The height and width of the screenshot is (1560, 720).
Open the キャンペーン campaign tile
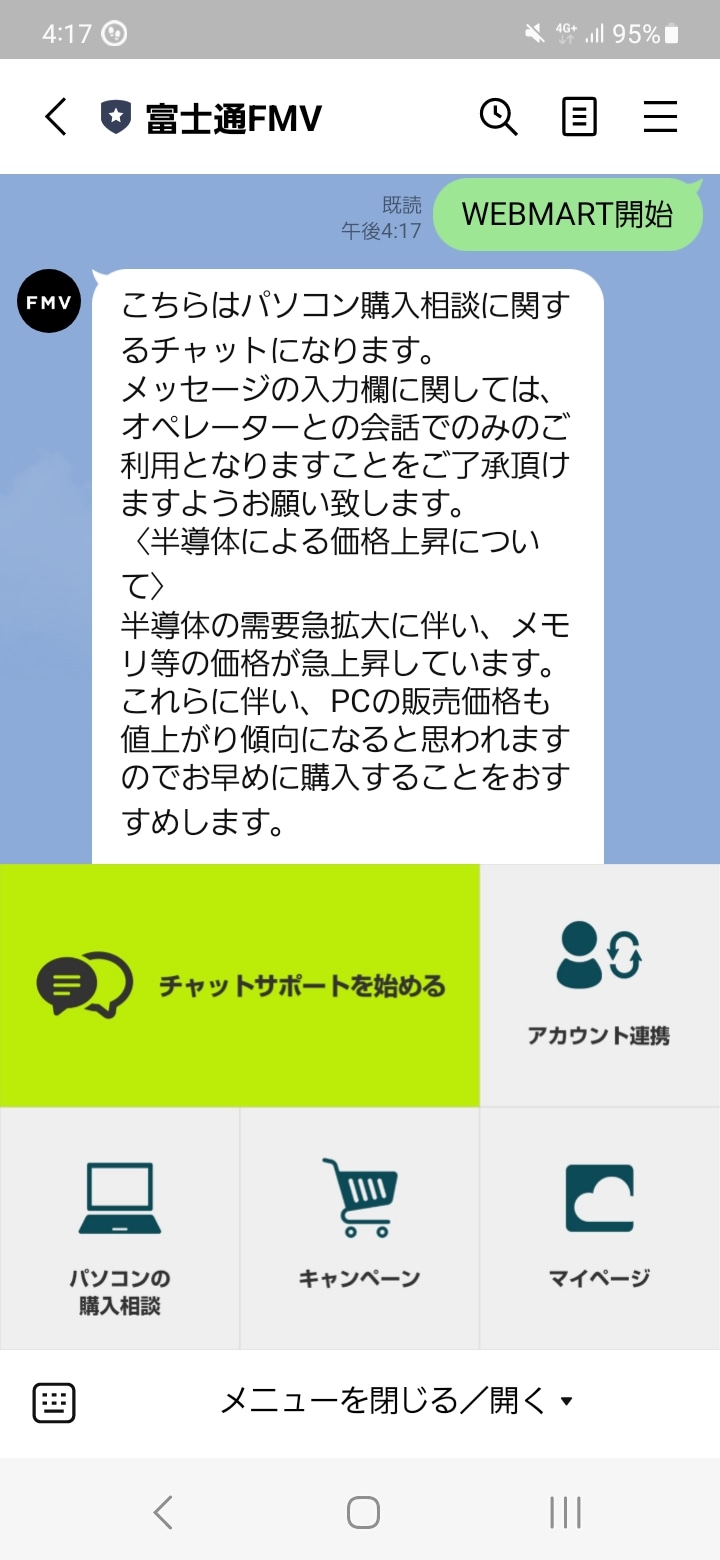point(360,1230)
